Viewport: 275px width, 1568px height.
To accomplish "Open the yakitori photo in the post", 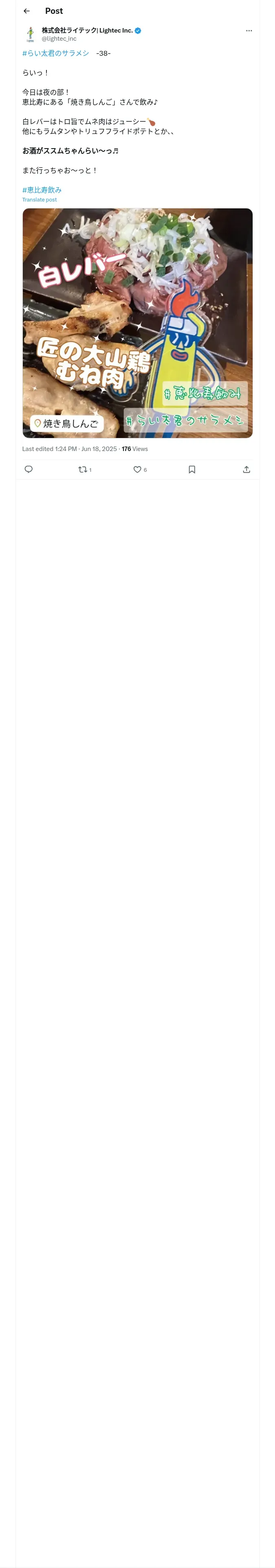I will click(137, 323).
